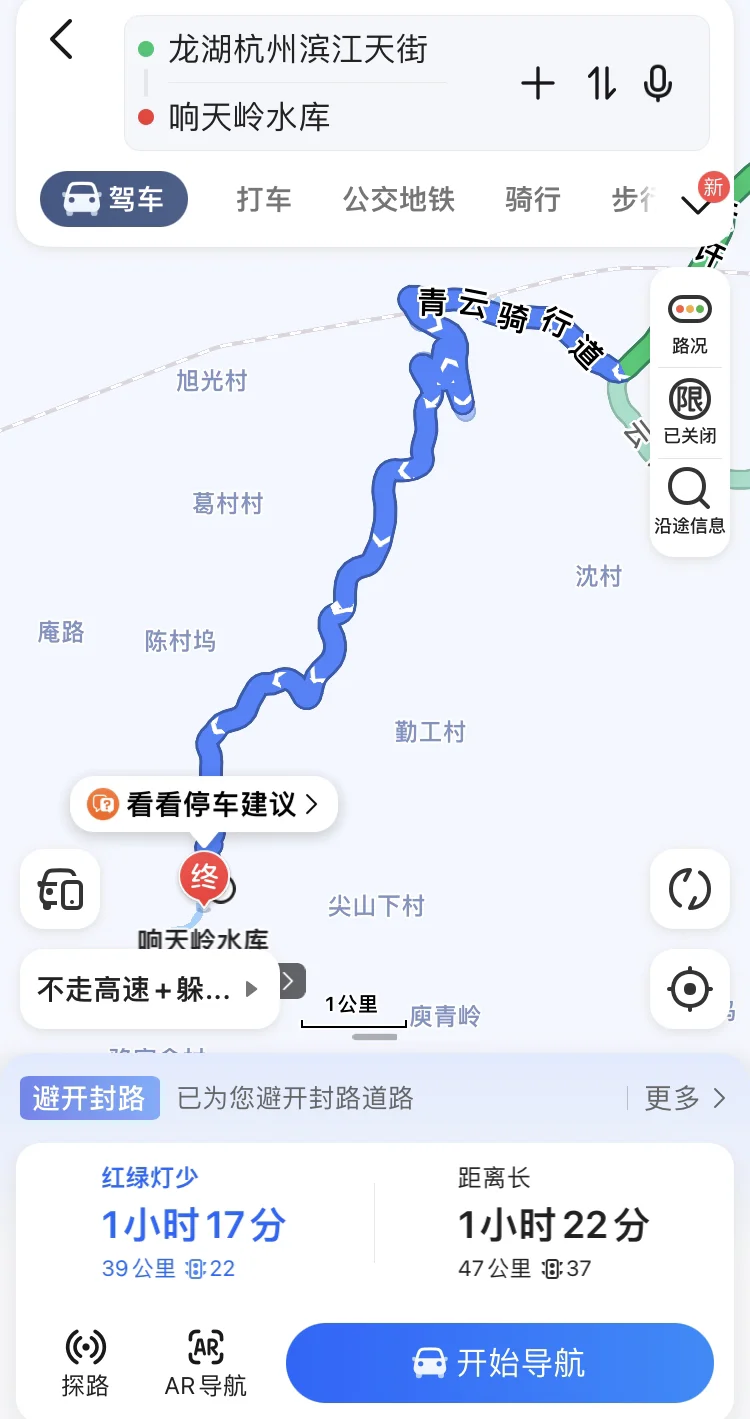The width and height of the screenshot is (750, 1419).
Task: Search 沿途信息 along the route
Action: (689, 501)
